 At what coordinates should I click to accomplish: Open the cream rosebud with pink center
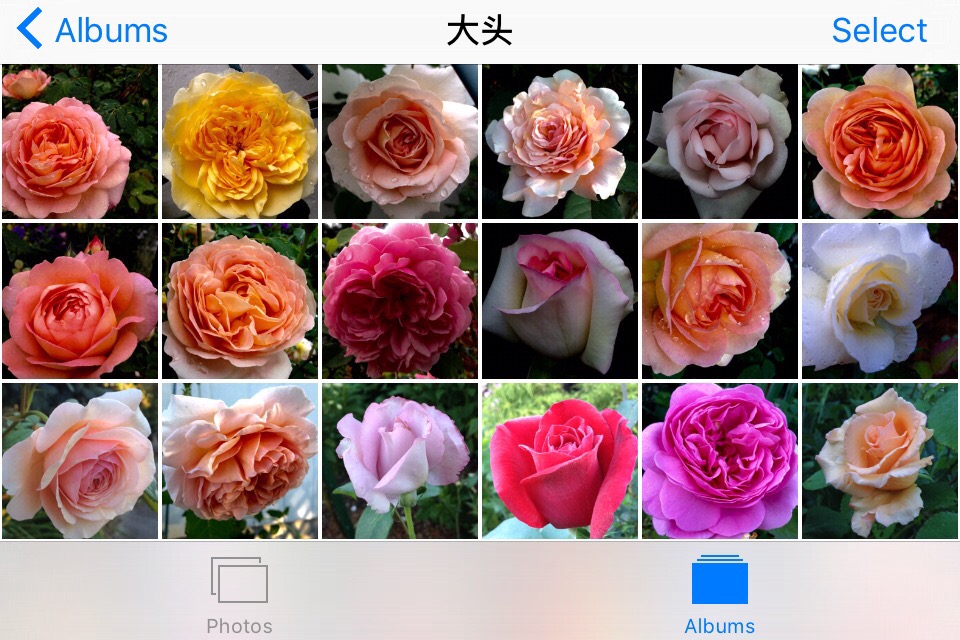point(560,300)
